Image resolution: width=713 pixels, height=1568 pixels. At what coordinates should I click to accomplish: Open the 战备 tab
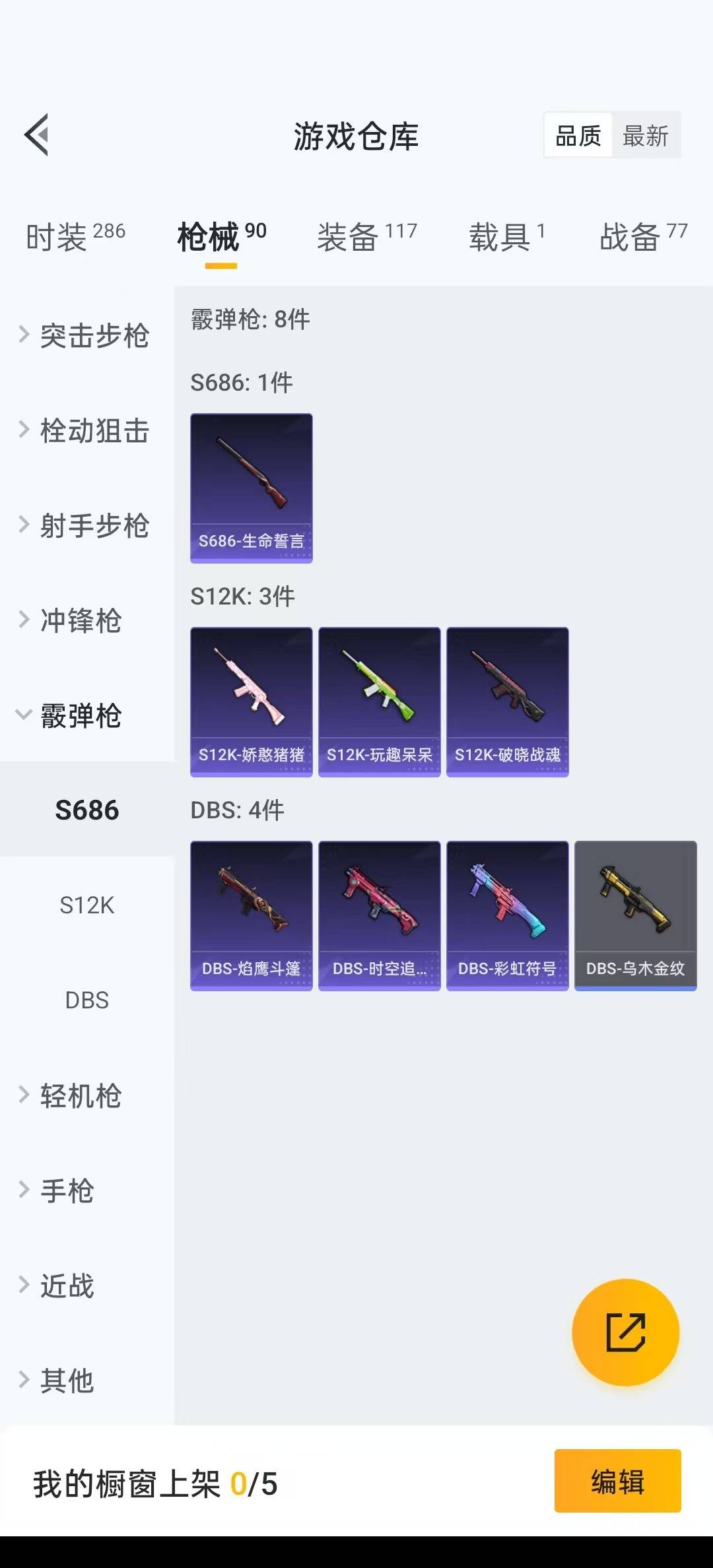click(643, 237)
